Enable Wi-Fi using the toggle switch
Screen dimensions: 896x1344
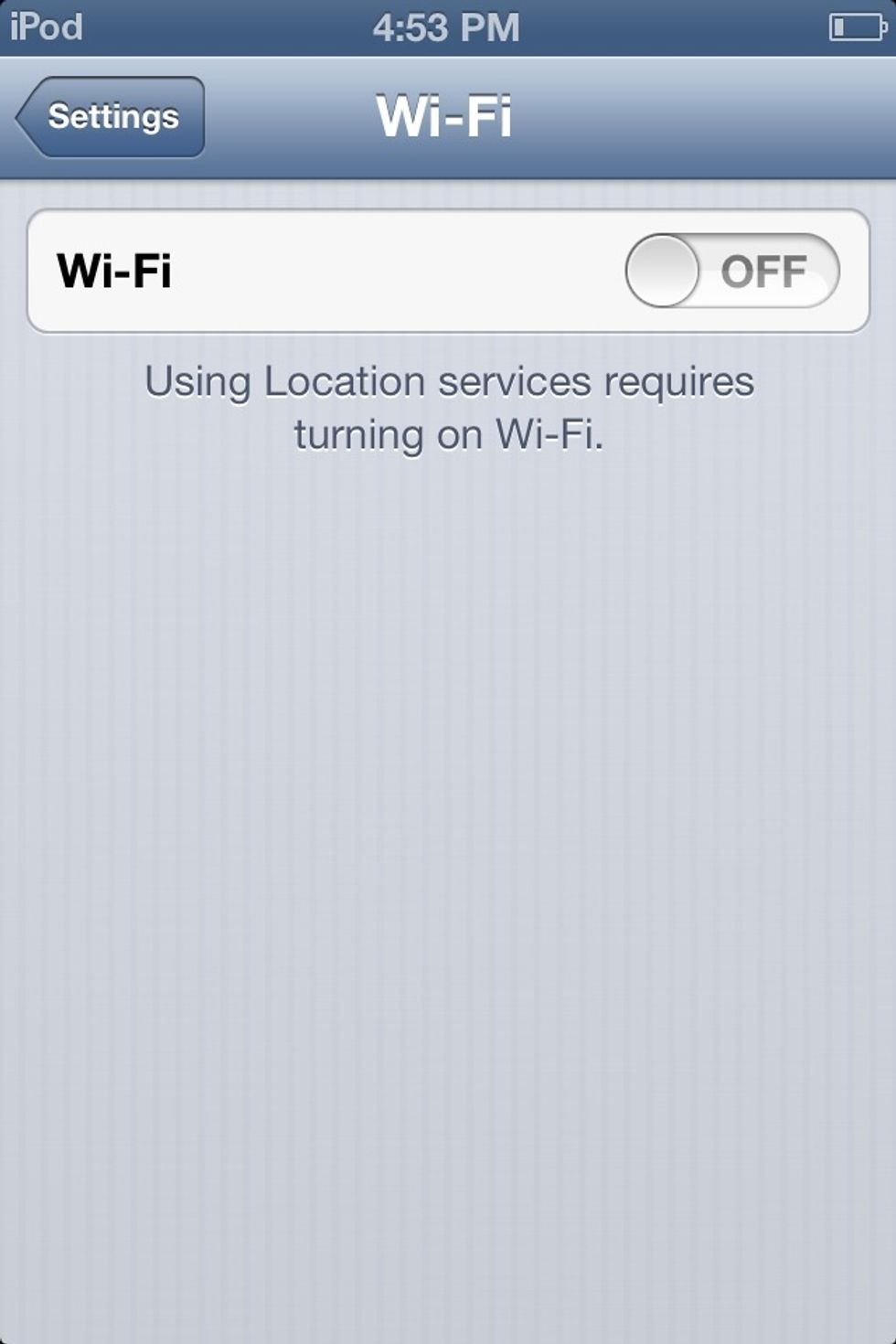point(731,269)
